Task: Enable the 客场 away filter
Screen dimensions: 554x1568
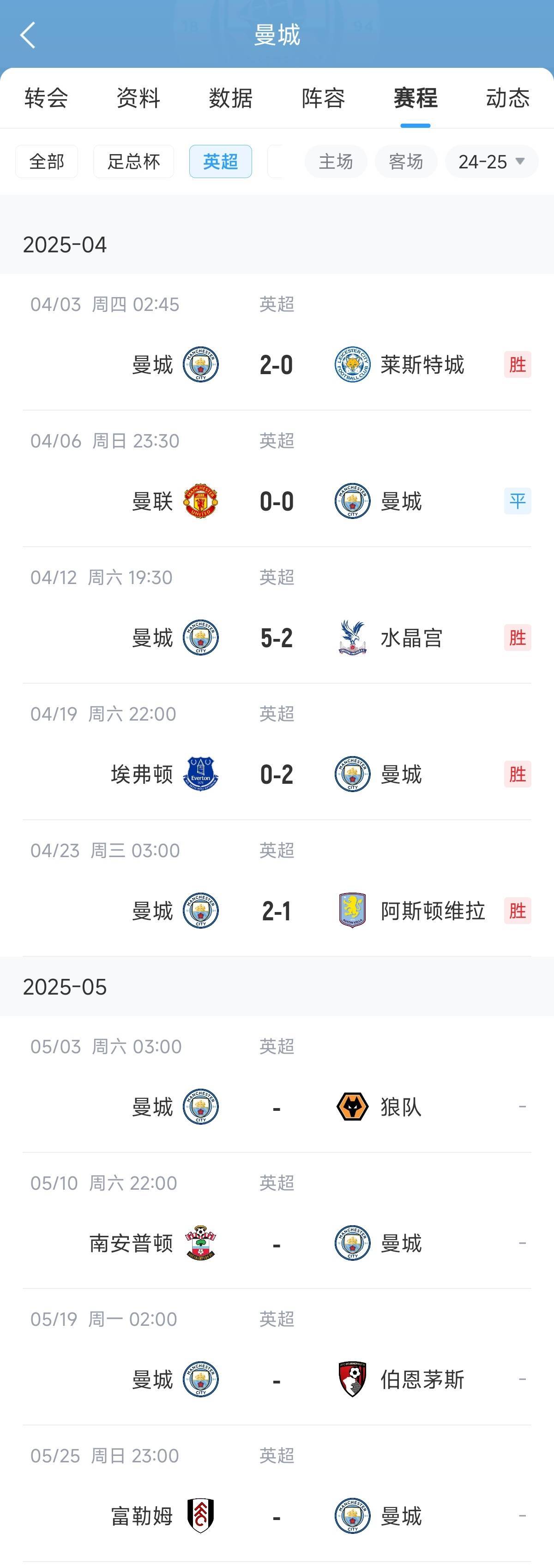Action: tap(405, 161)
